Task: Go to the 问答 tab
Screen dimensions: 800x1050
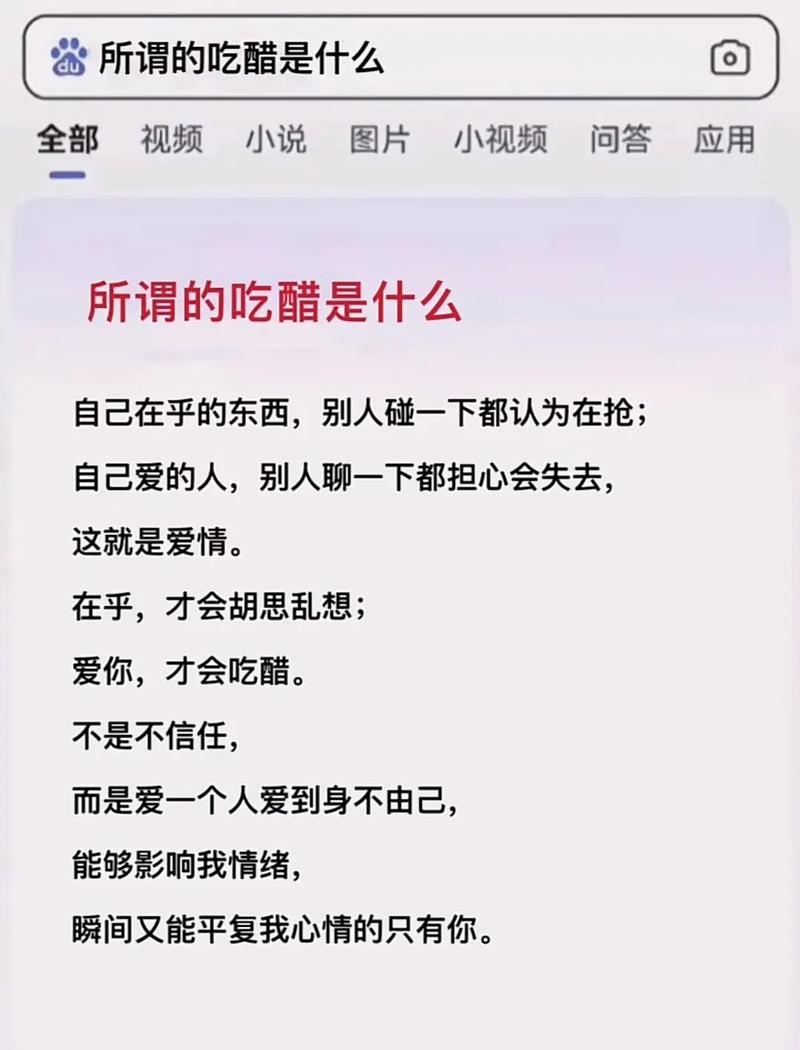Action: 620,139
